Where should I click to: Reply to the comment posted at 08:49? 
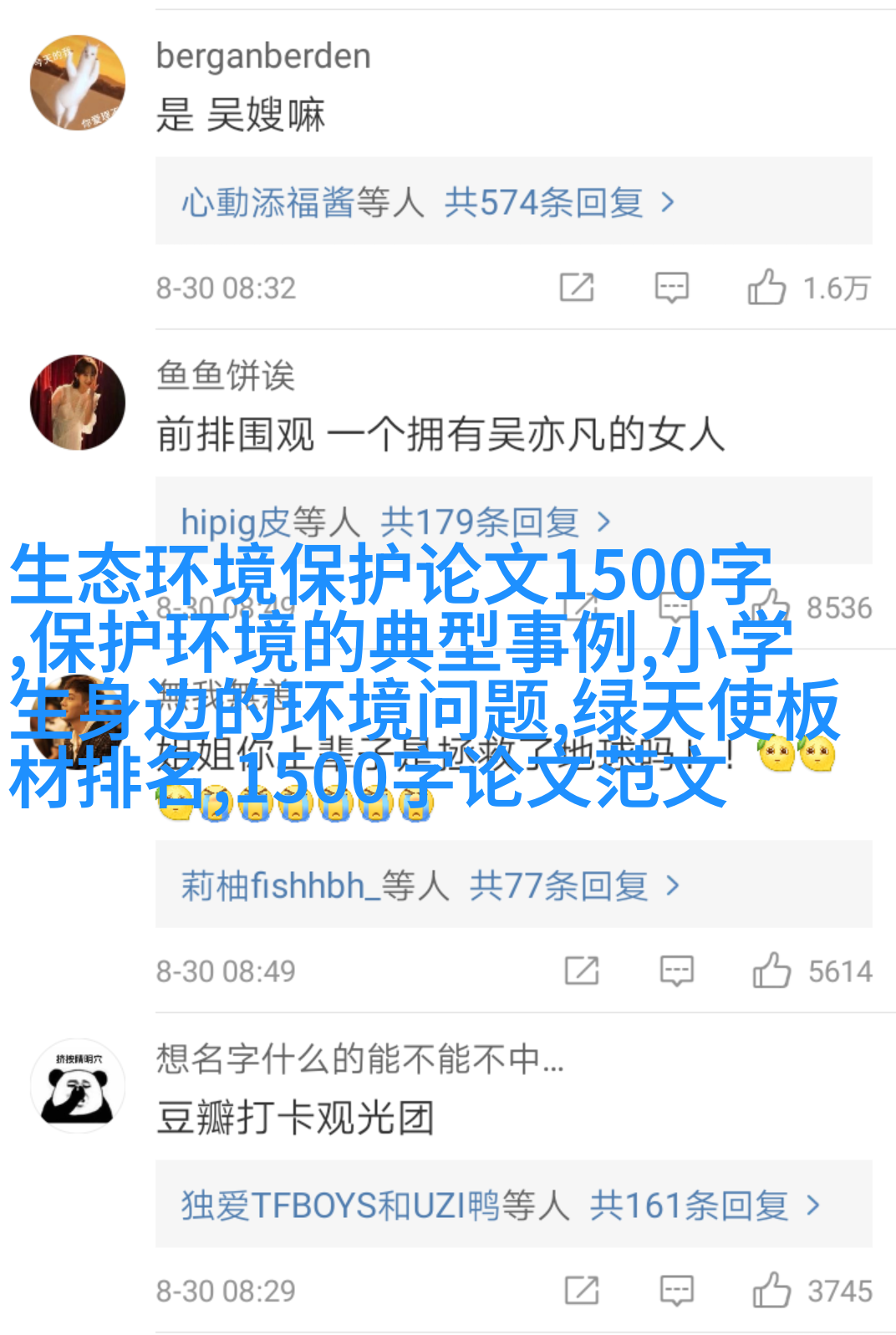click(x=676, y=971)
